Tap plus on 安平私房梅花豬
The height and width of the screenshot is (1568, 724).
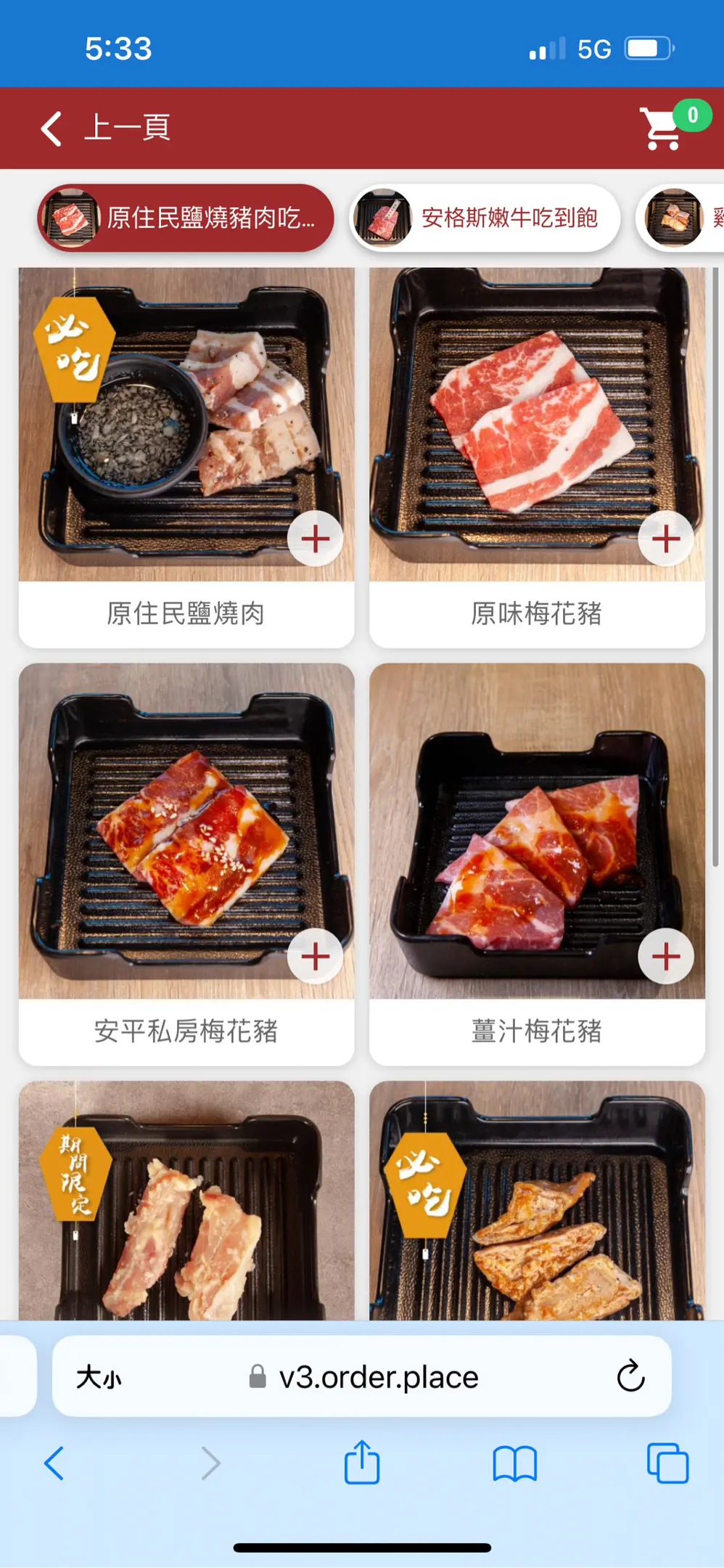tap(315, 956)
